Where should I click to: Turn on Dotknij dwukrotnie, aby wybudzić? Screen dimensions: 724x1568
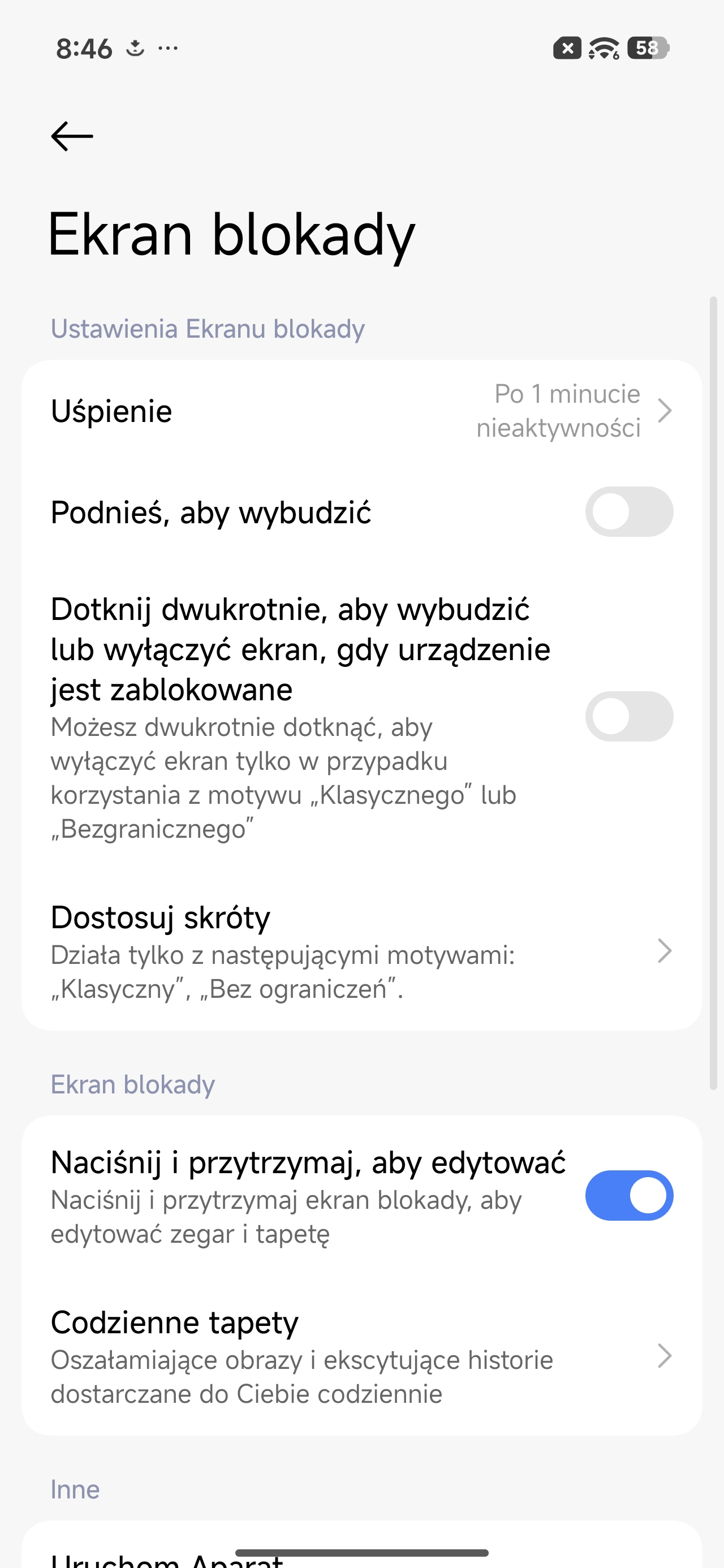point(628,717)
